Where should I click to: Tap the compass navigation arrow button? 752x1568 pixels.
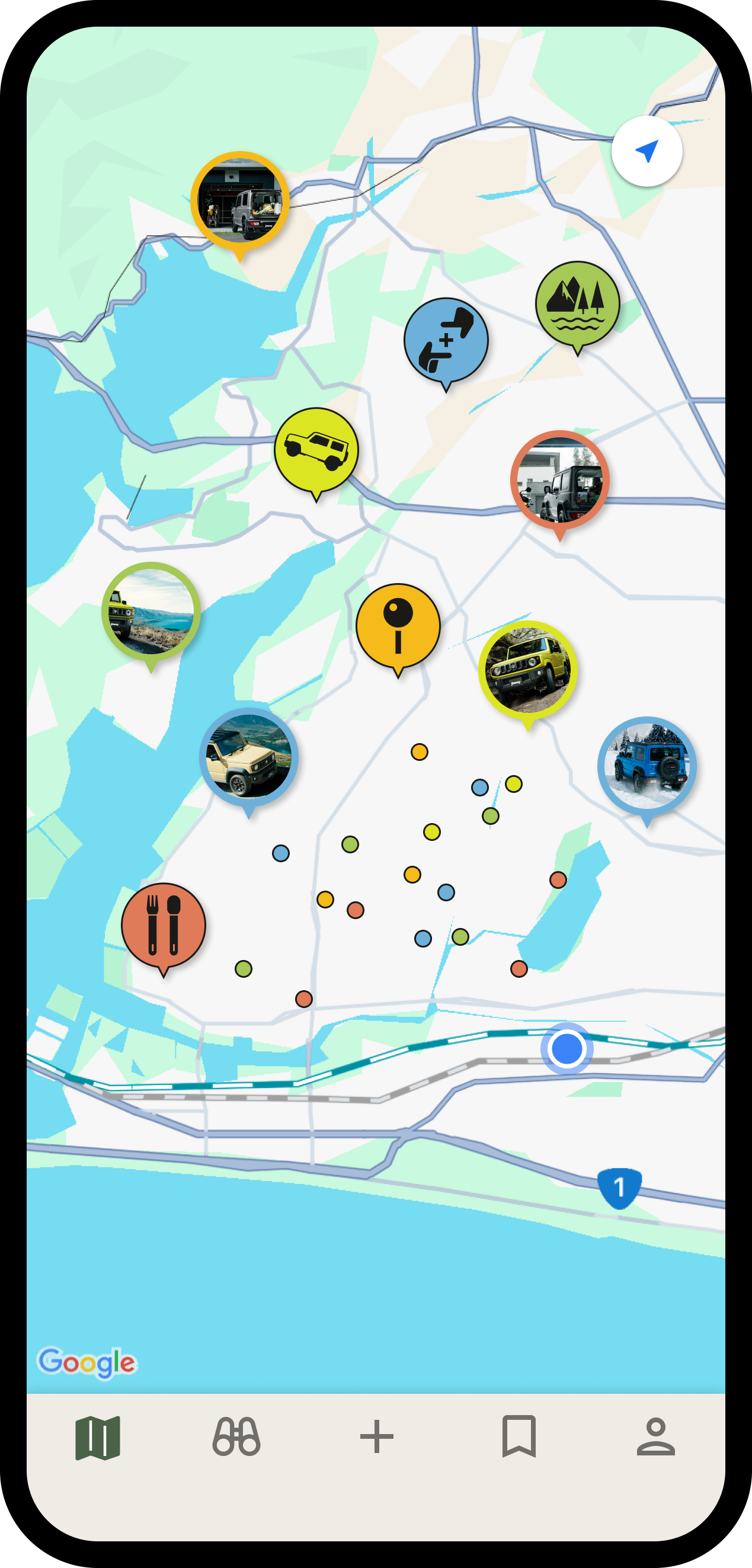coord(647,152)
